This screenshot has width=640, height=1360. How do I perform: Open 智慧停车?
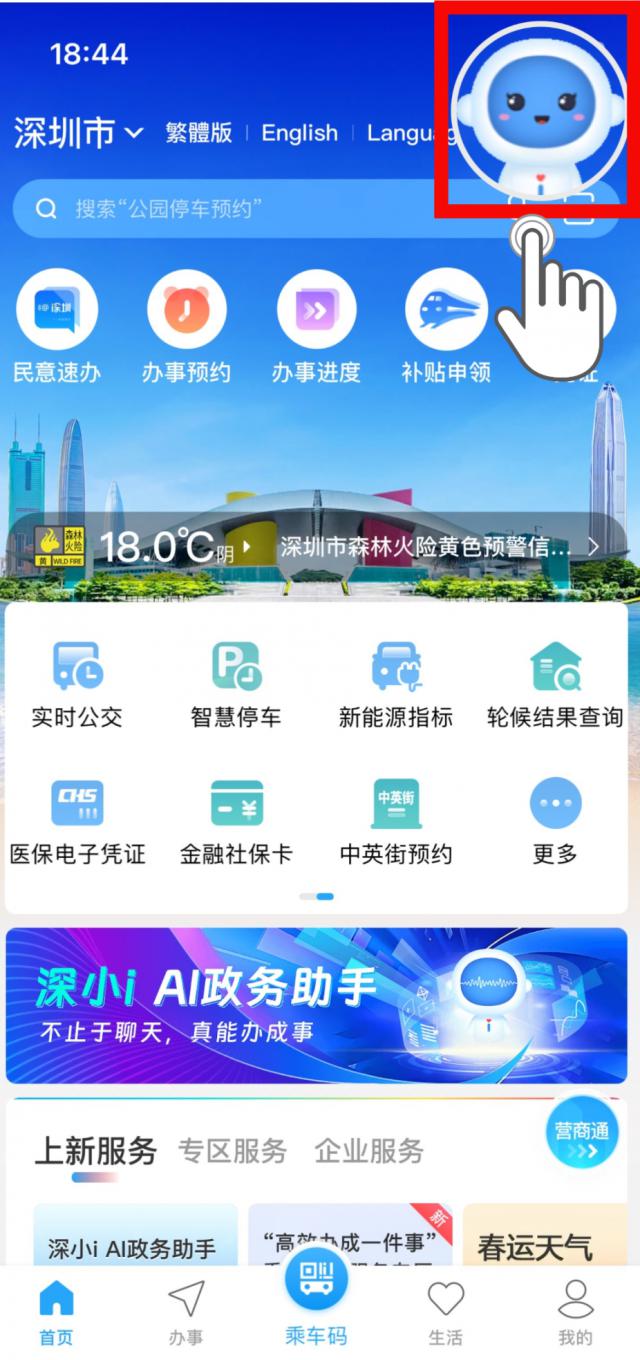(236, 684)
